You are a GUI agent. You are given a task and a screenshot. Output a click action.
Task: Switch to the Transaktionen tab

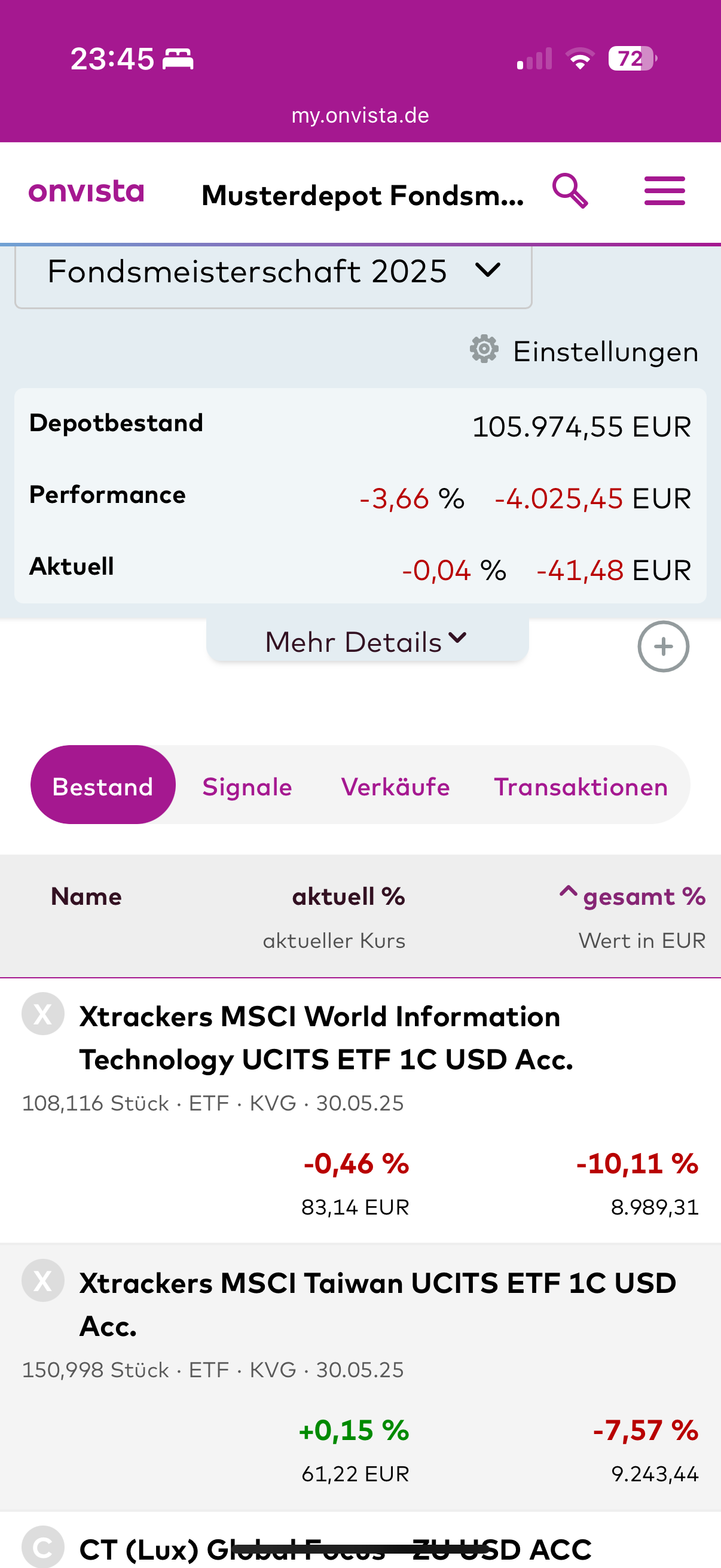click(x=581, y=786)
